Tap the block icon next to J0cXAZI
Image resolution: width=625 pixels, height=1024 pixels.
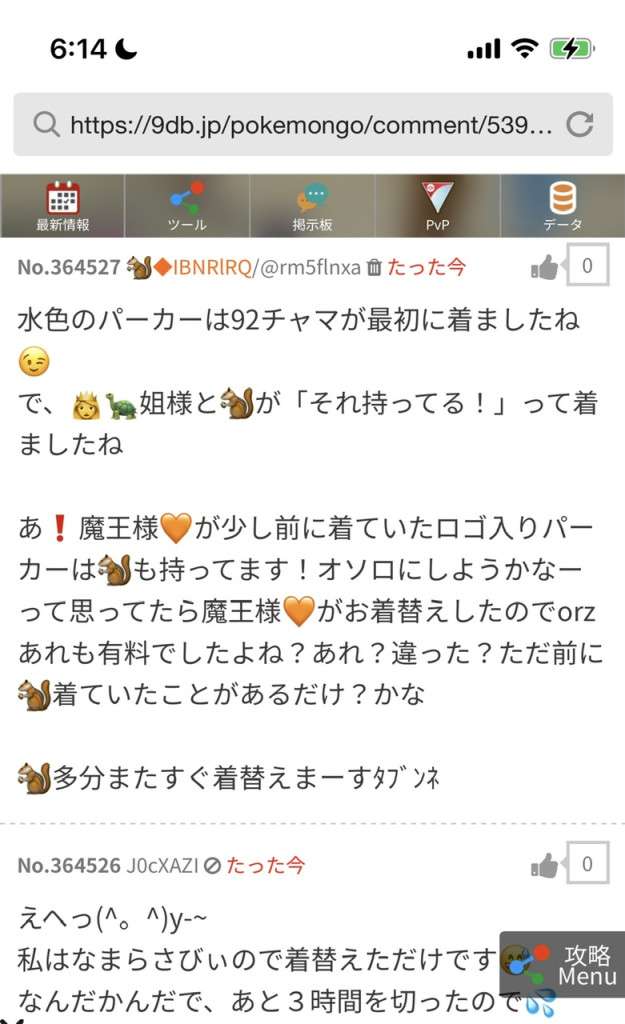point(212,865)
